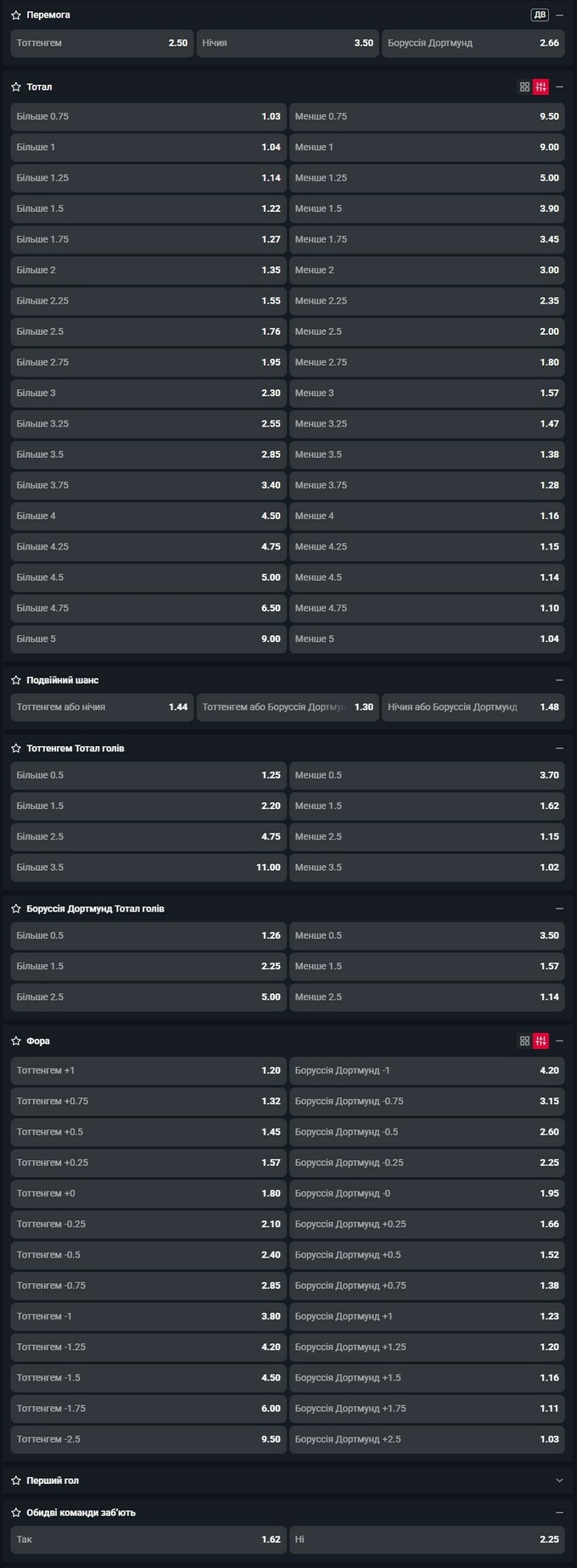
Task: Add Більше 2.5 total at 1.76
Action: [148, 332]
